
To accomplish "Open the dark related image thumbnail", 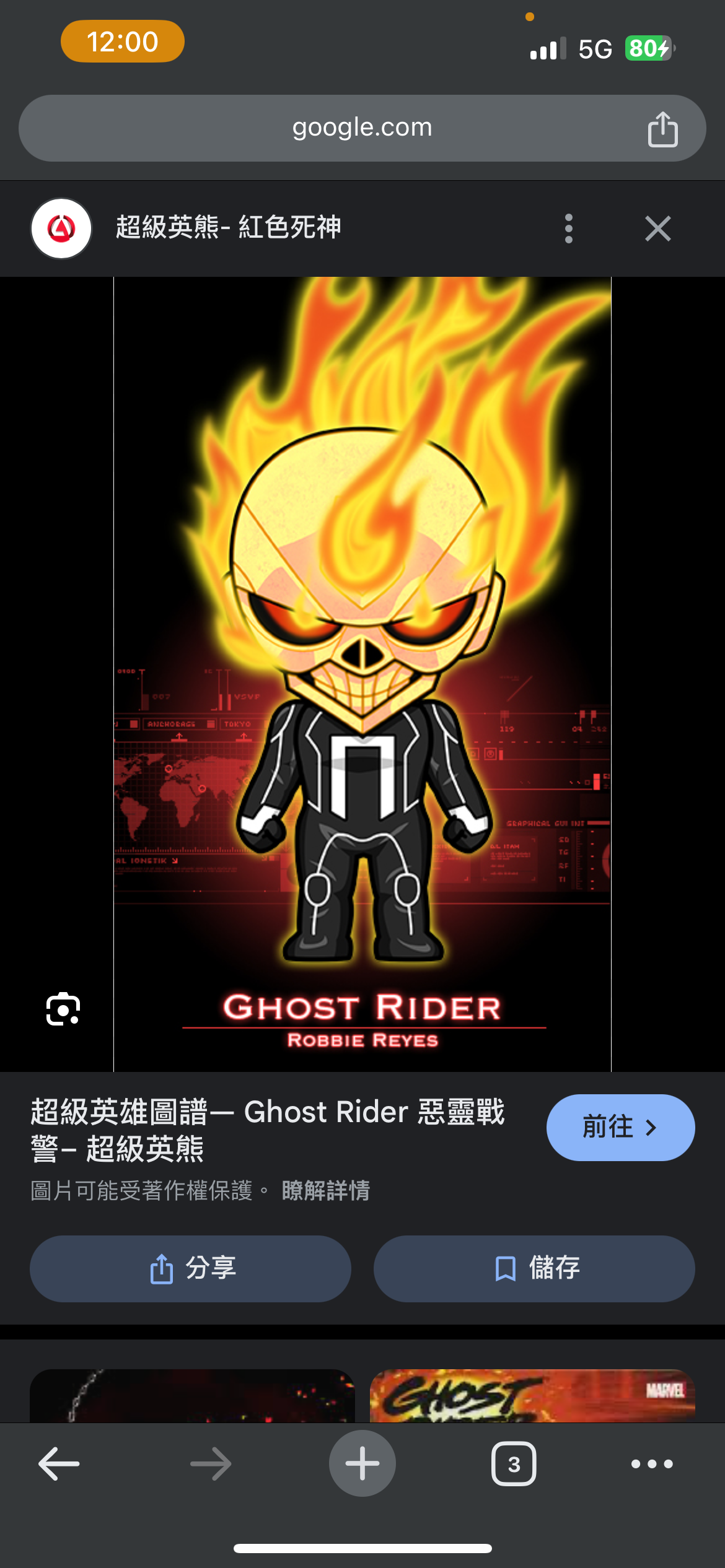I will point(192,1396).
